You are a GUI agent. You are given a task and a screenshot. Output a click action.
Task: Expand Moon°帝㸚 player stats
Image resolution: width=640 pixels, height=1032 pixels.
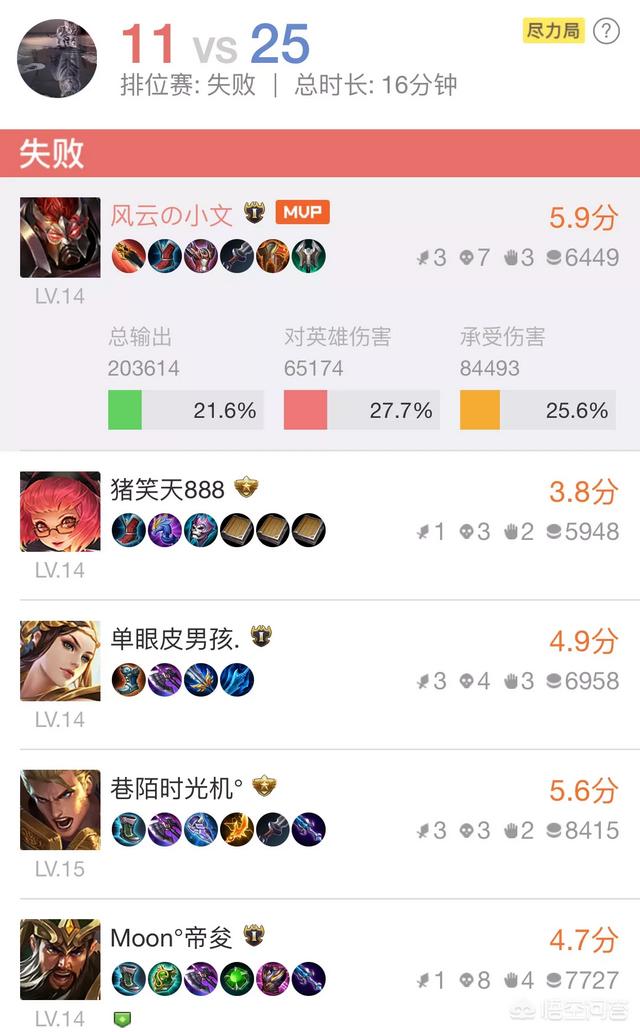[x=320, y=966]
